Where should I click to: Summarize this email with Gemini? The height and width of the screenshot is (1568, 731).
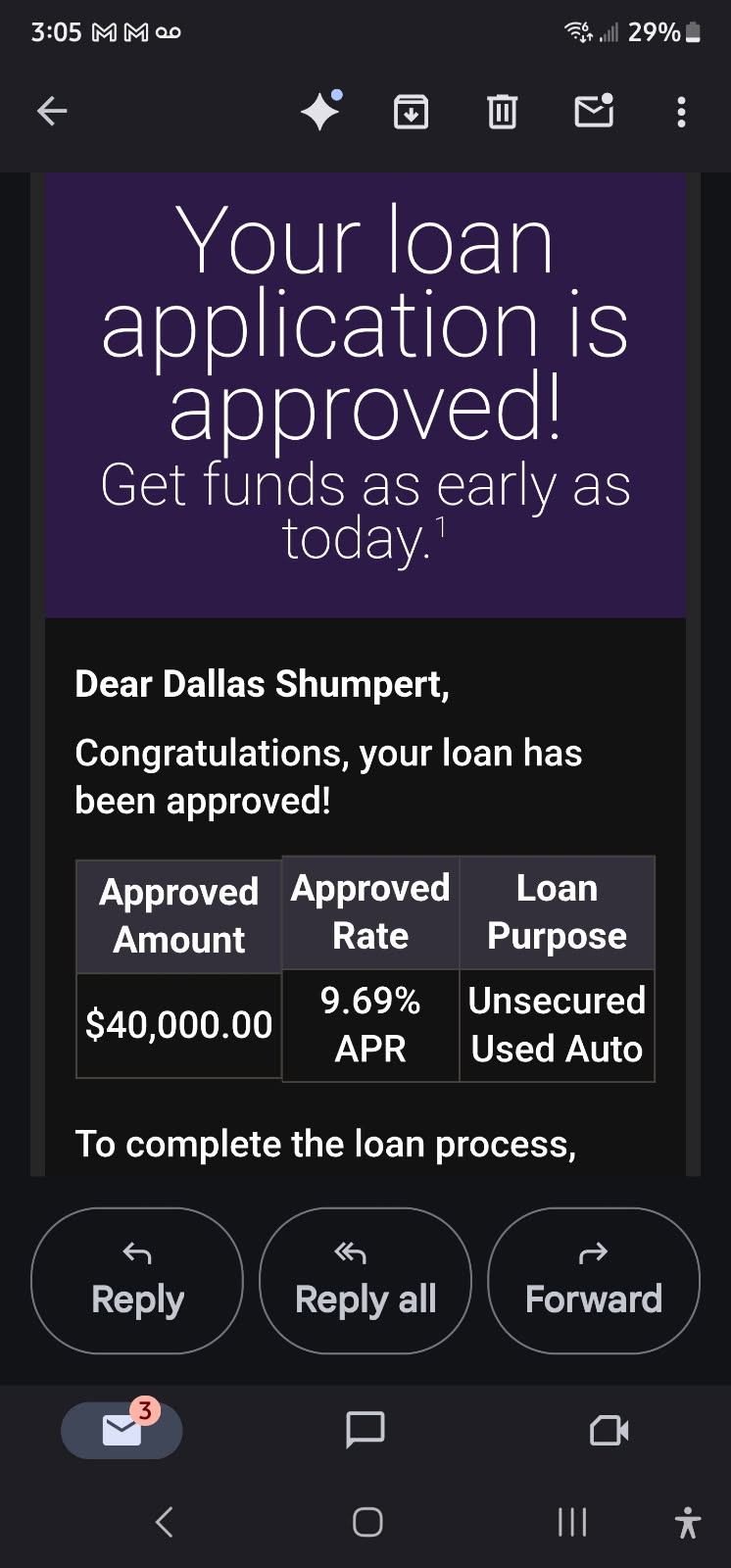(319, 111)
